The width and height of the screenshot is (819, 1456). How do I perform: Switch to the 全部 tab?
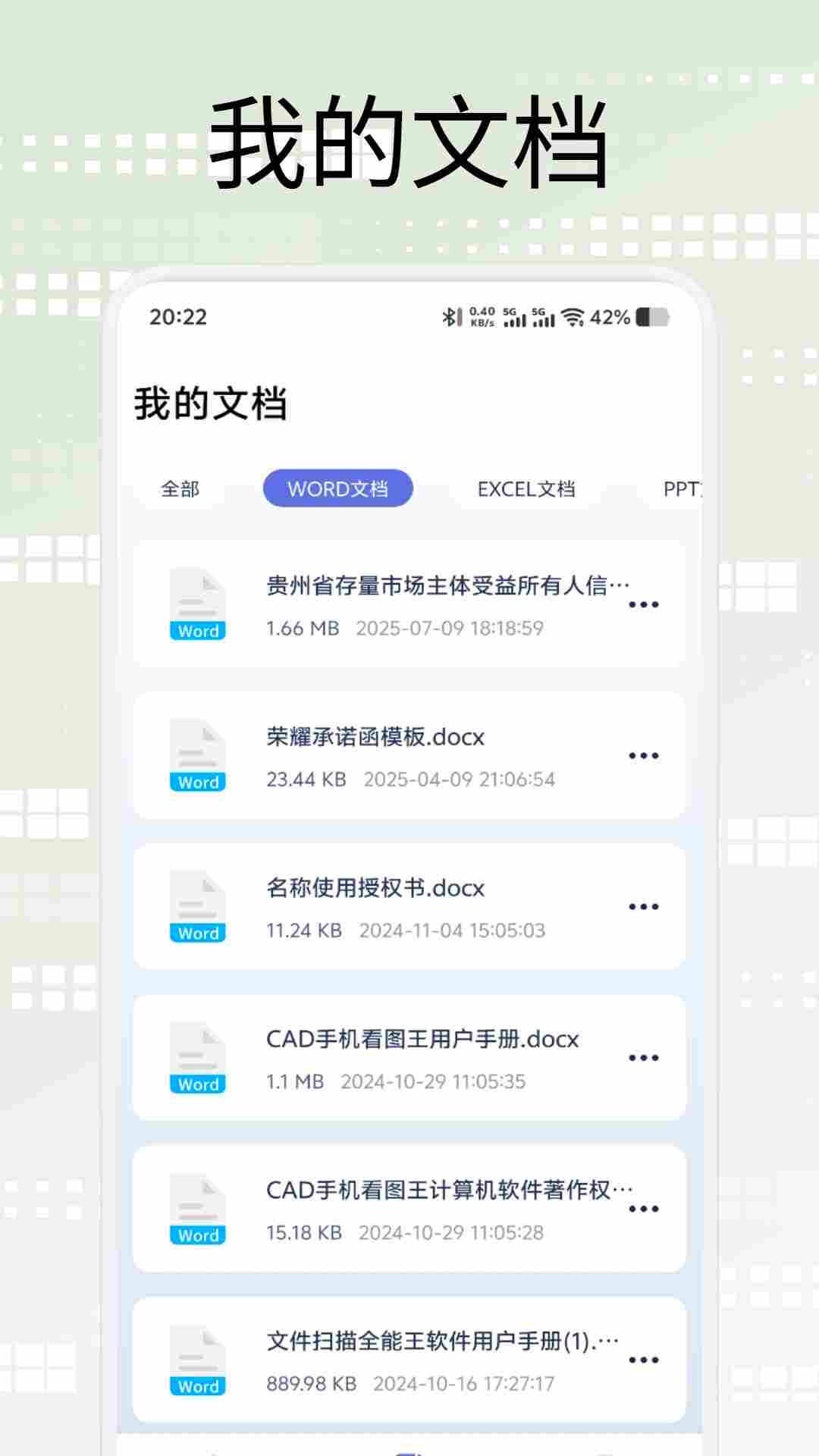180,489
